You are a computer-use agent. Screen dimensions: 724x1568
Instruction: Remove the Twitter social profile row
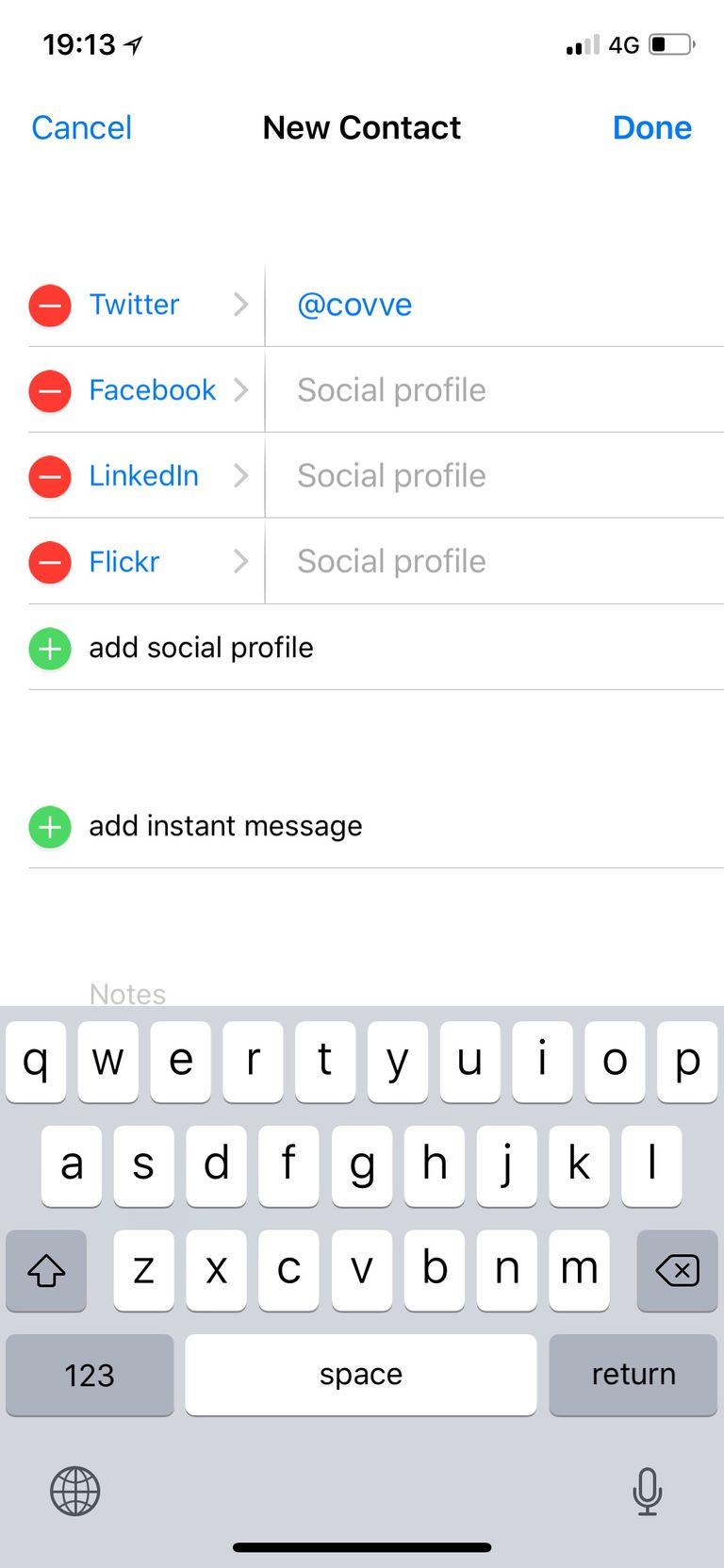tap(50, 305)
